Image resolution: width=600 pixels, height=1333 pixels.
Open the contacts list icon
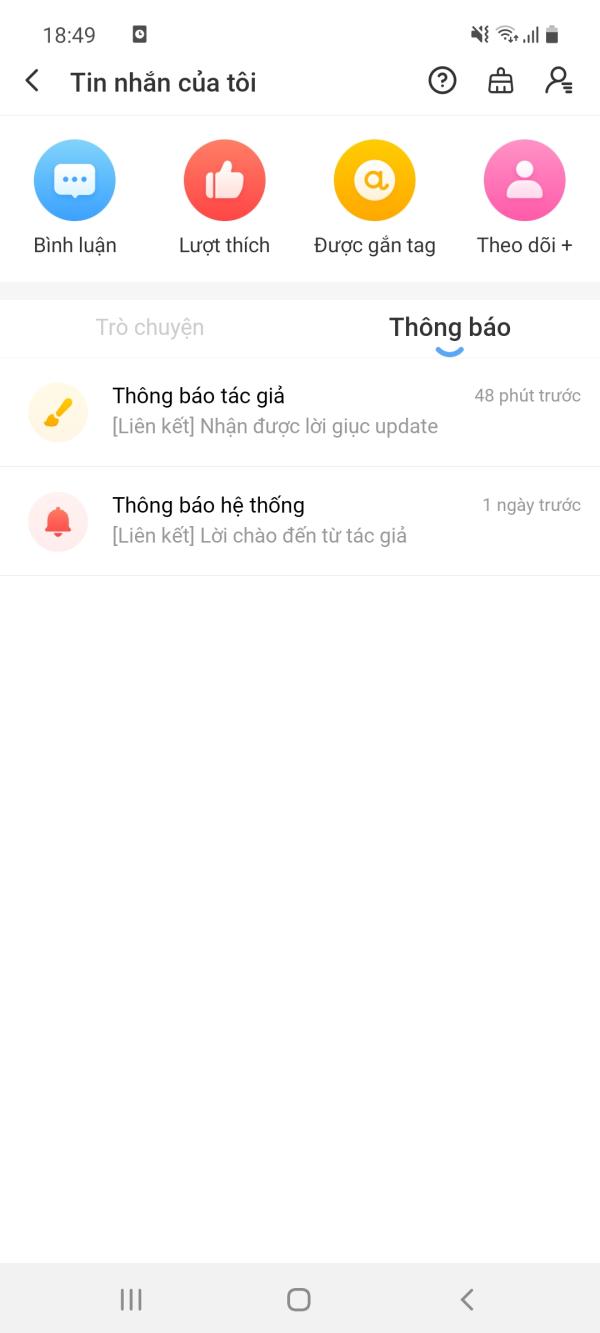pos(558,81)
